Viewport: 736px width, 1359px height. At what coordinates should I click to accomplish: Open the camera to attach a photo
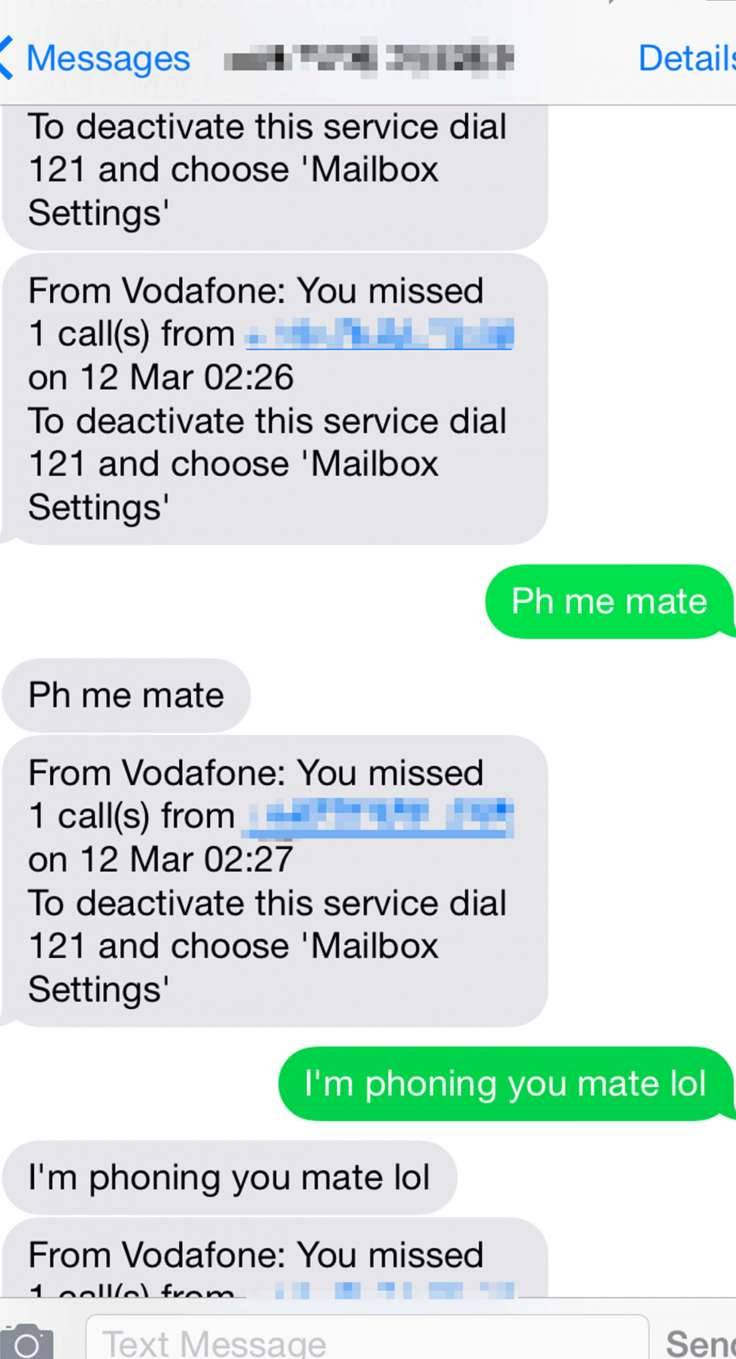pyautogui.click(x=27, y=1341)
